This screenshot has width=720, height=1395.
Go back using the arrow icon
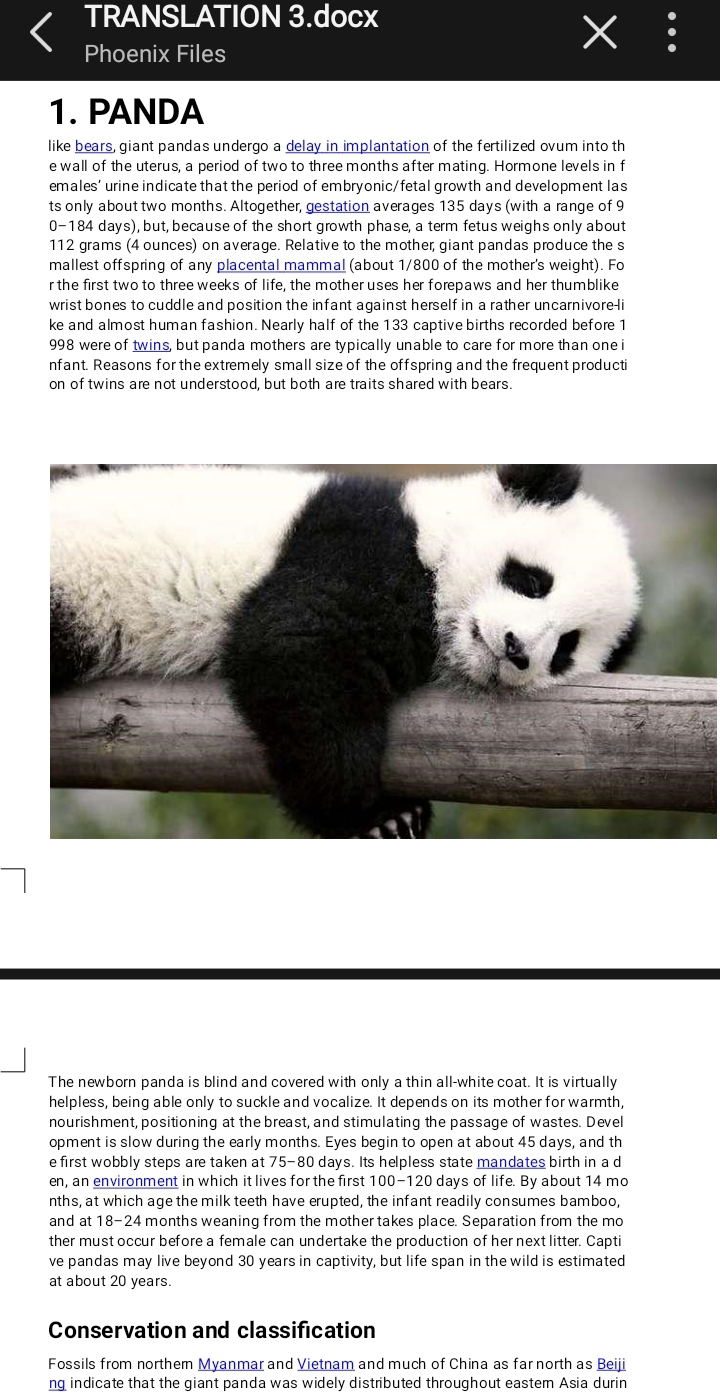(41, 34)
